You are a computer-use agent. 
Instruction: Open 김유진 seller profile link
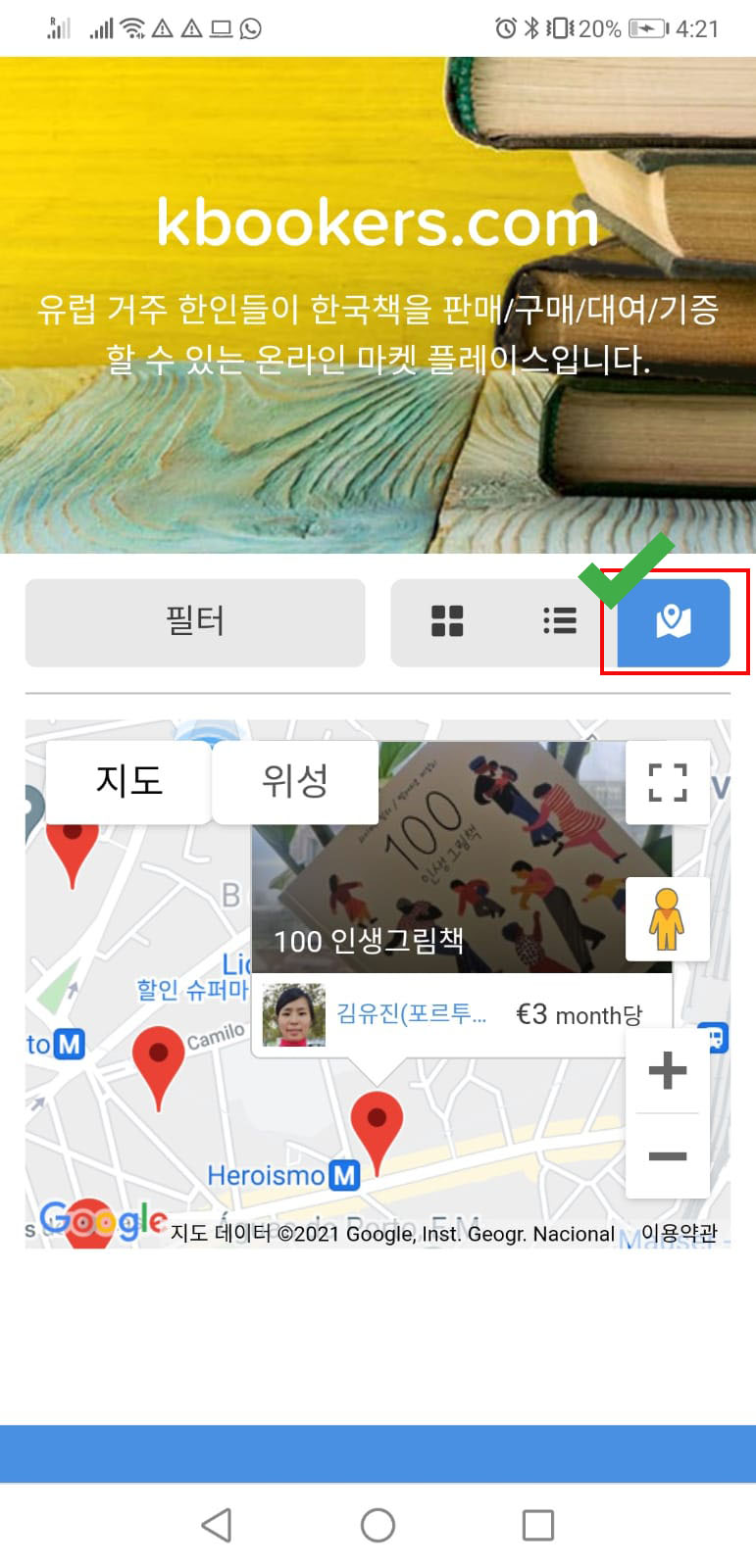point(412,1014)
